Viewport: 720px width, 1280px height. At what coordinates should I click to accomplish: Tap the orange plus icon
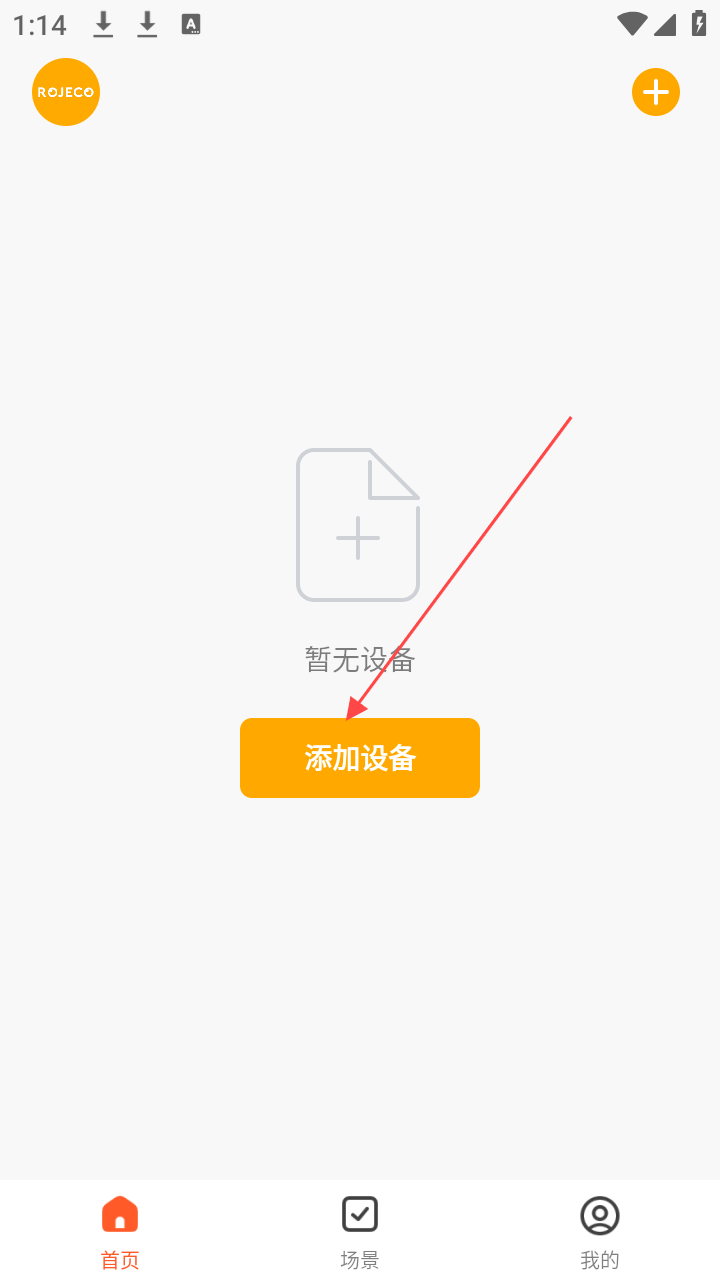click(656, 93)
